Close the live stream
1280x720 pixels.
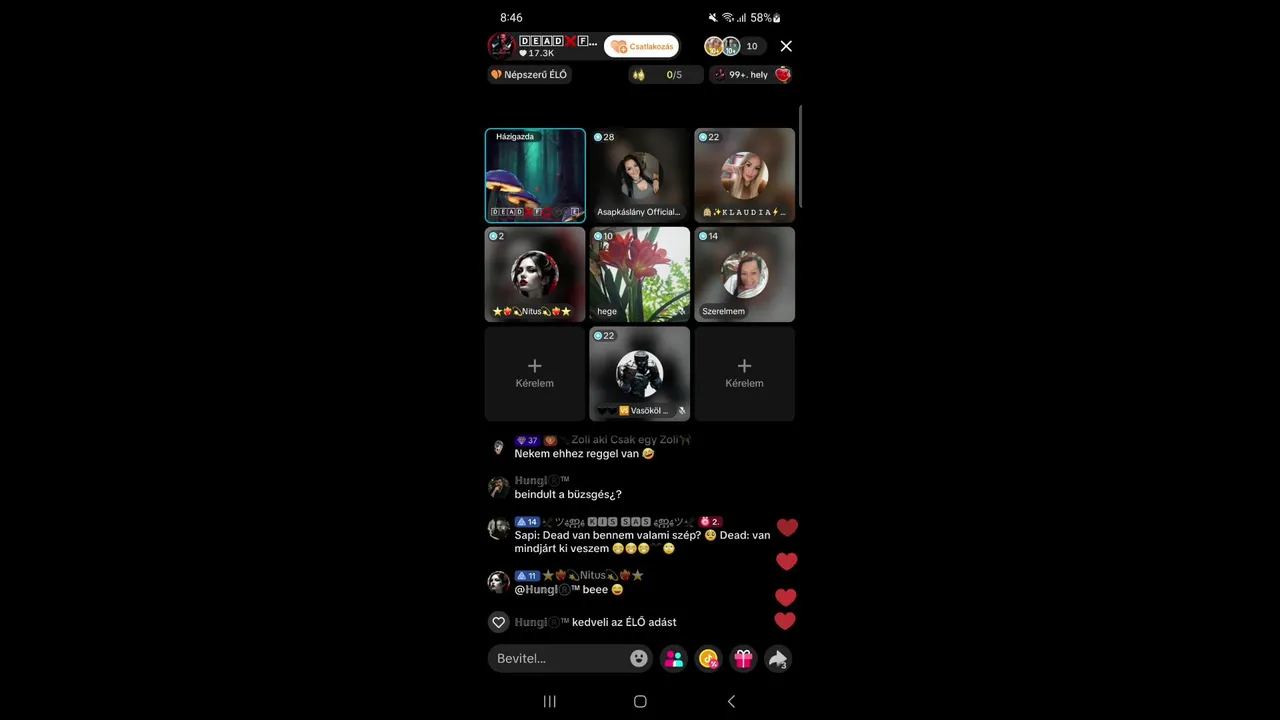(786, 46)
